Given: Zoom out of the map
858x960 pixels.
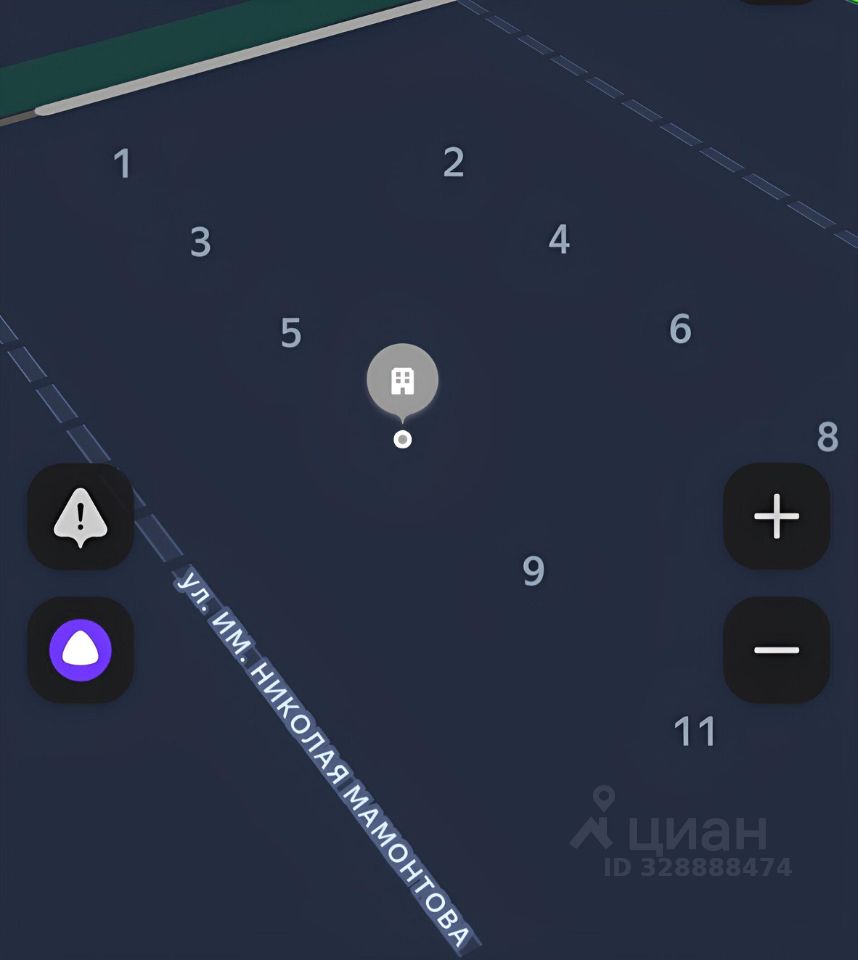Looking at the screenshot, I should click(x=776, y=650).
